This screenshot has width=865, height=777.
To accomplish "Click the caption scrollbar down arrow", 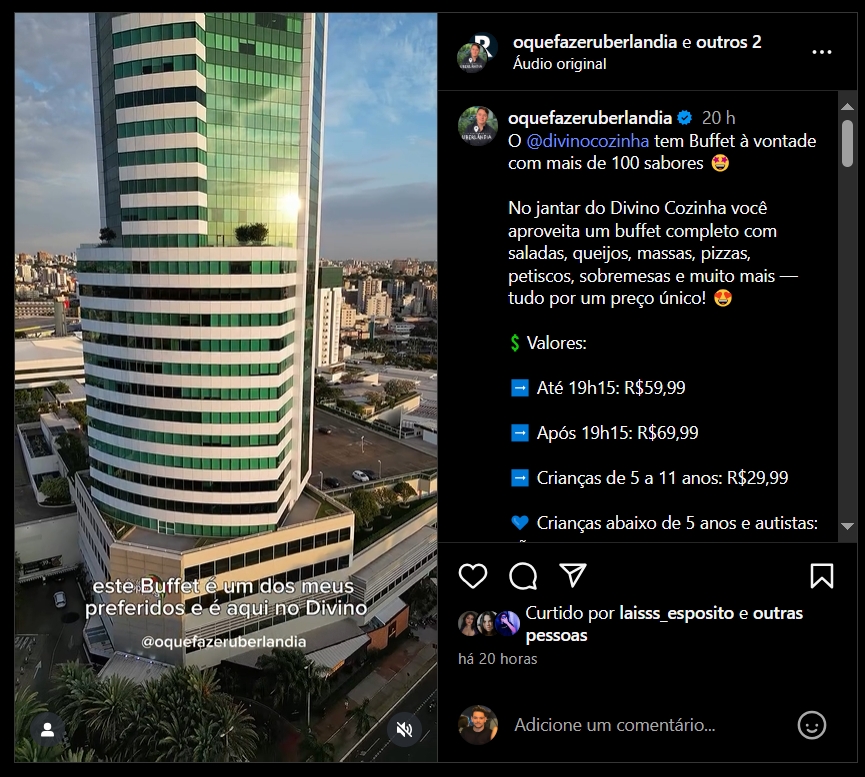I will click(847, 526).
